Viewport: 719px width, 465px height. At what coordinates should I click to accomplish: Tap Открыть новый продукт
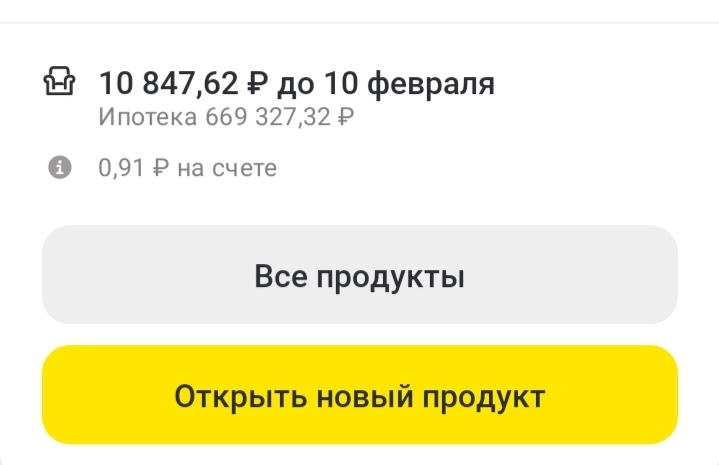359,397
